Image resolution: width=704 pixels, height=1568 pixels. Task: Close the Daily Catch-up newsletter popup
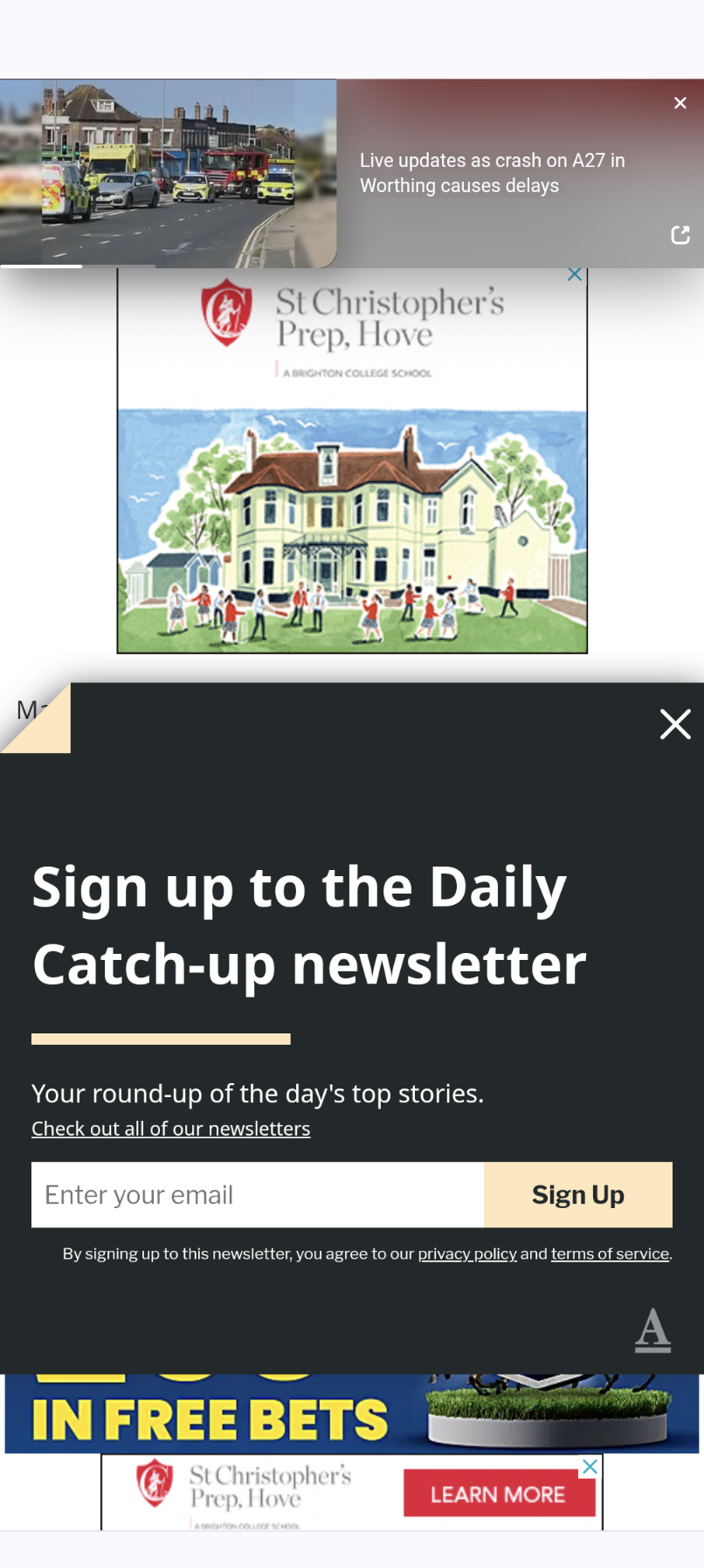[675, 724]
